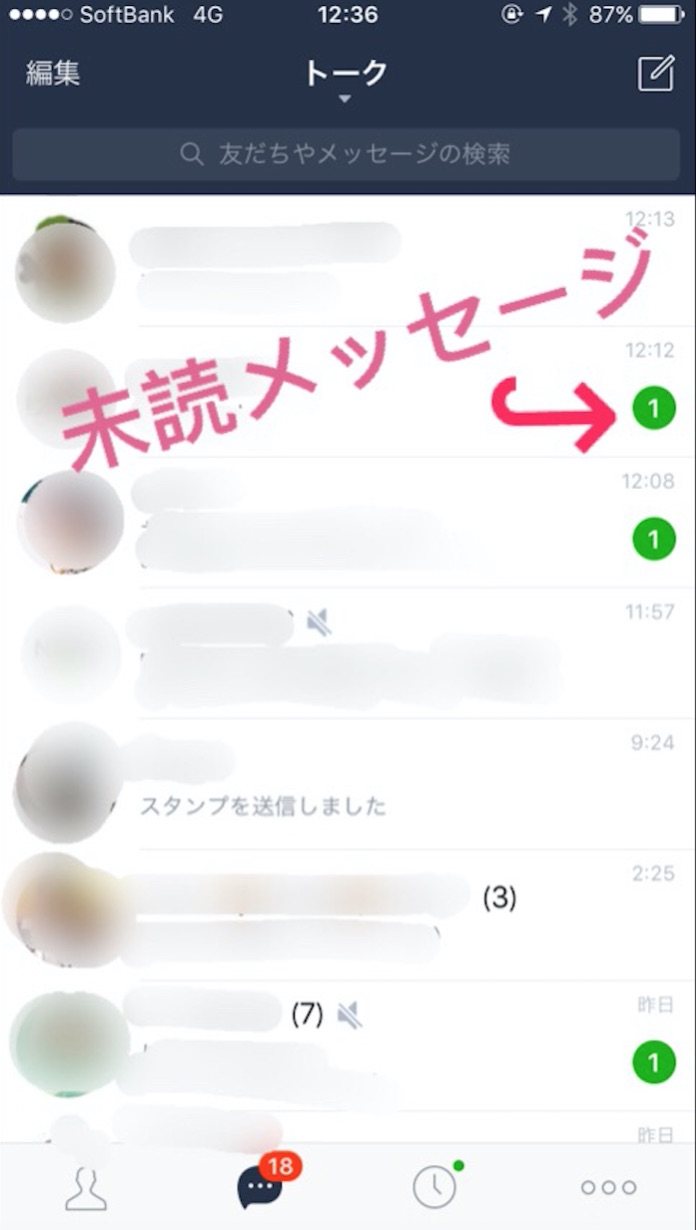This screenshot has width=696, height=1230.
Task: Open the group chat with (3) members
Action: coord(348,916)
